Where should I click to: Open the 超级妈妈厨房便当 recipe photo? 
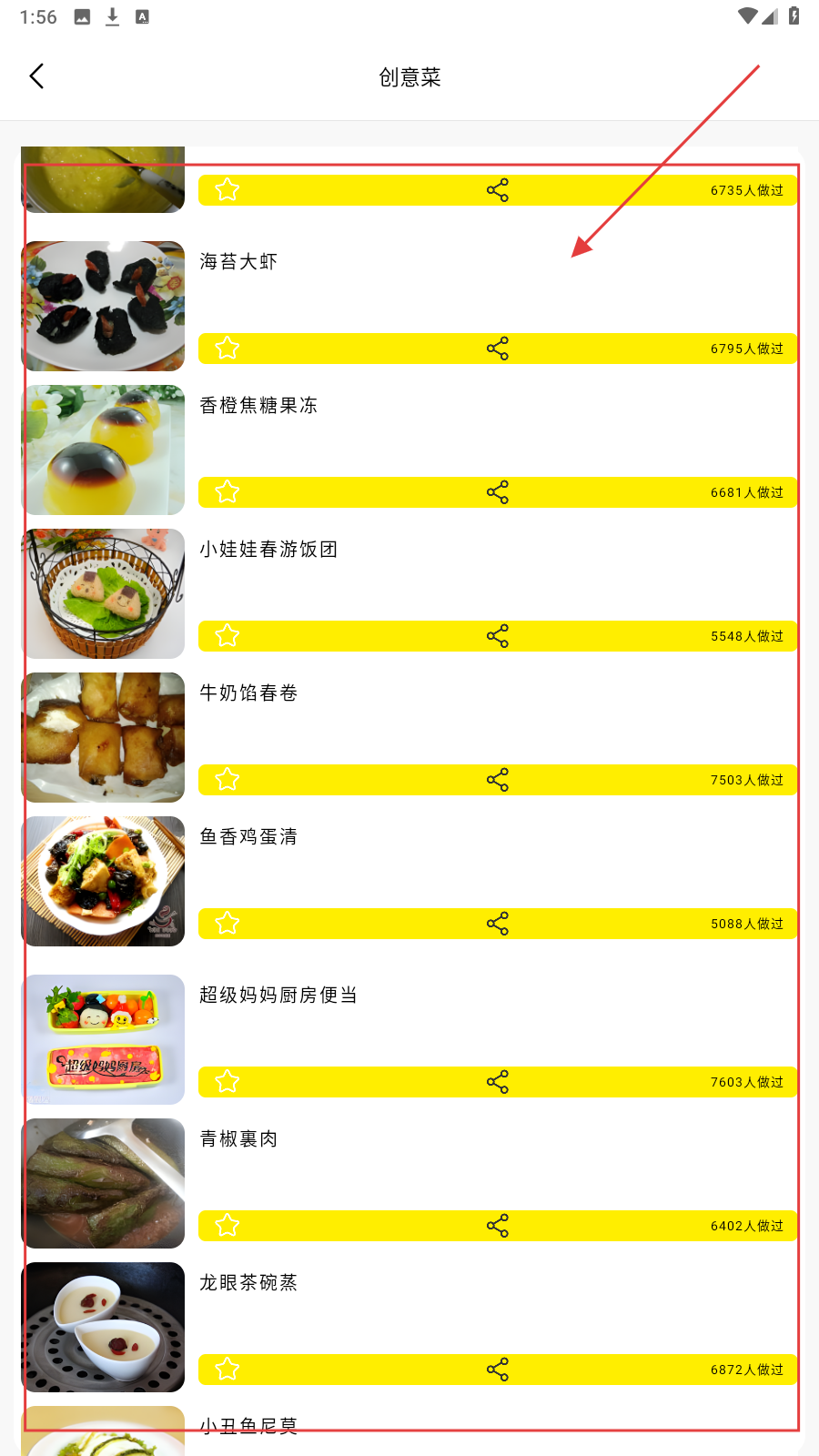click(x=104, y=1039)
